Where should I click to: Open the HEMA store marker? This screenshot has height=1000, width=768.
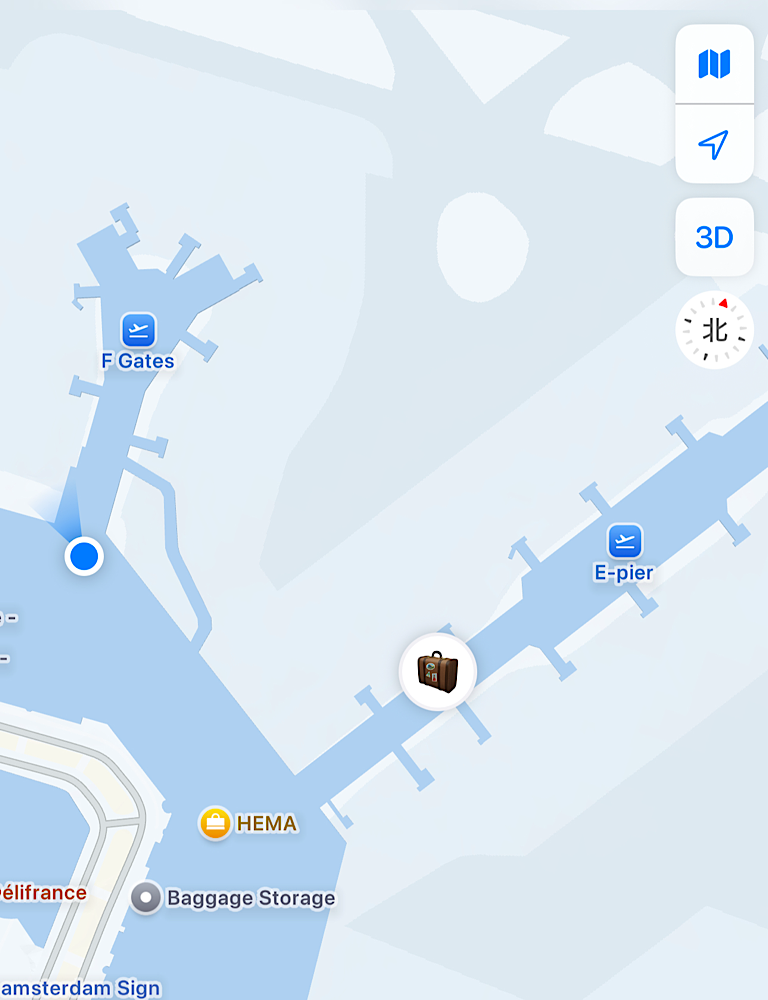(215, 824)
